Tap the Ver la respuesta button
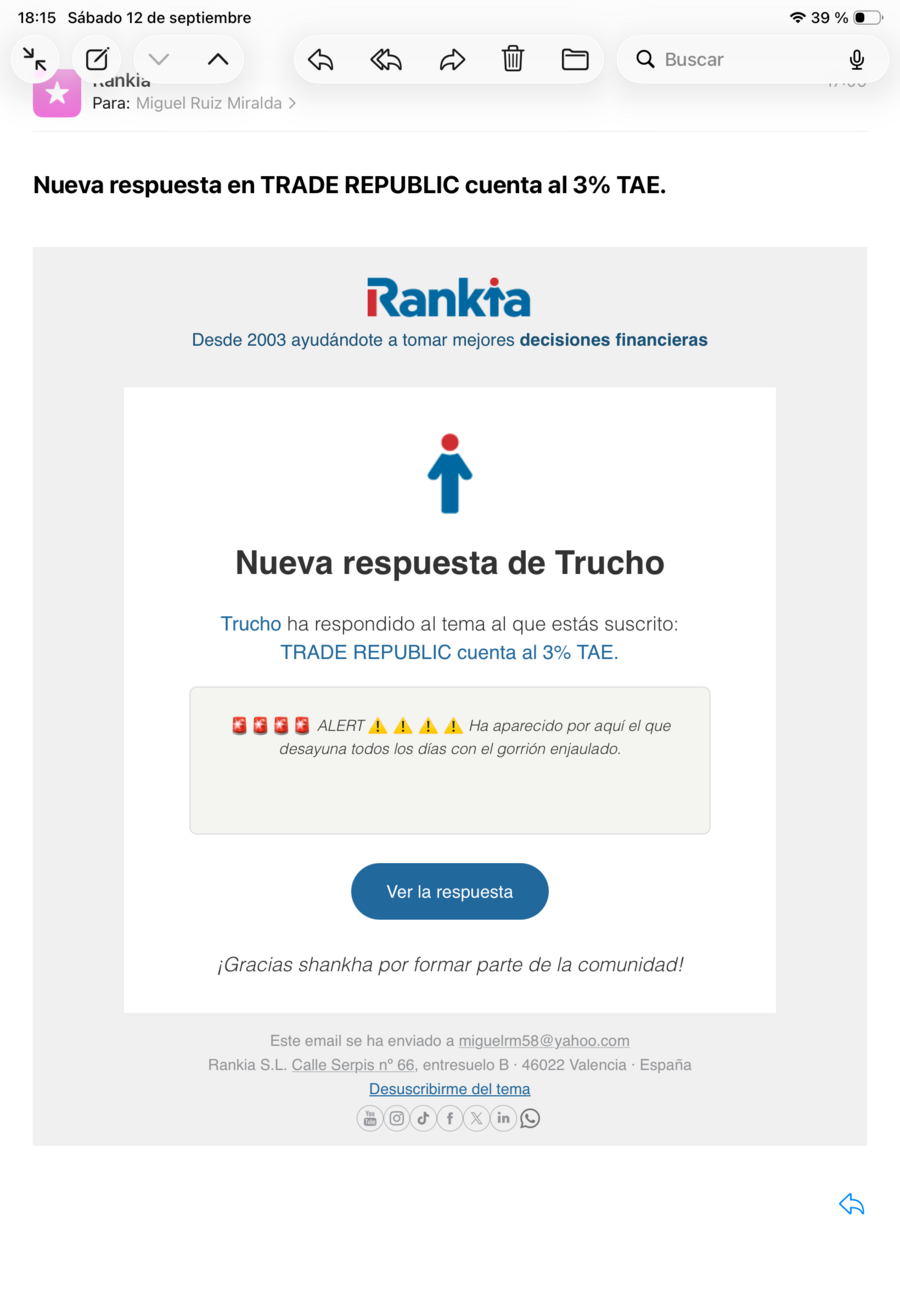Screen dimensions: 900x1295 click(x=450, y=891)
